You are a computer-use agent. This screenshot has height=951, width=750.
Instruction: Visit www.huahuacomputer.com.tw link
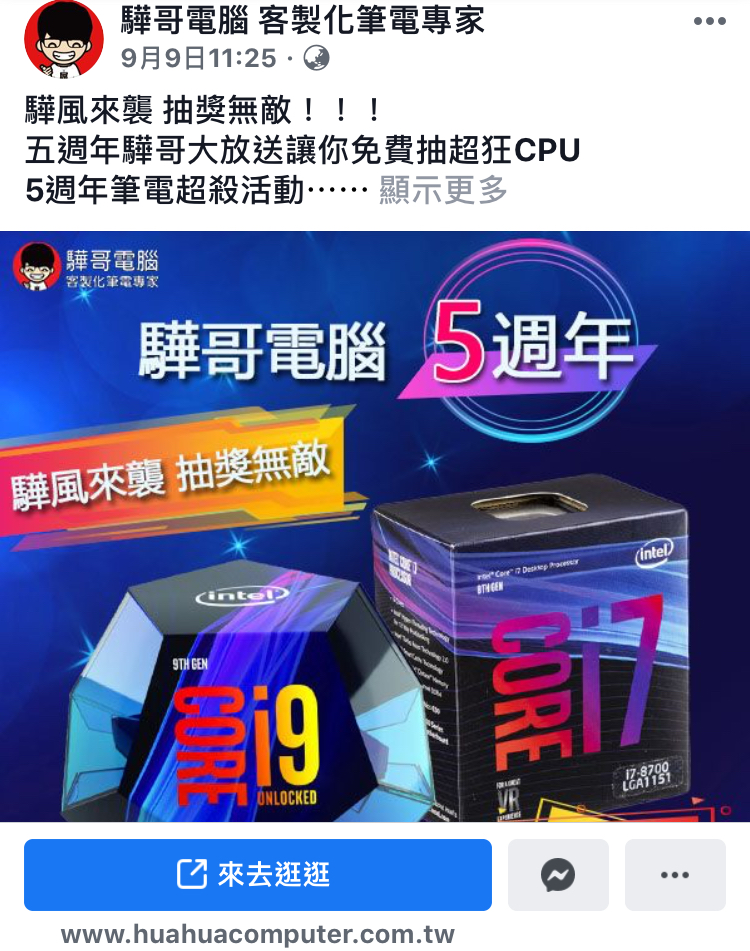[x=258, y=935]
